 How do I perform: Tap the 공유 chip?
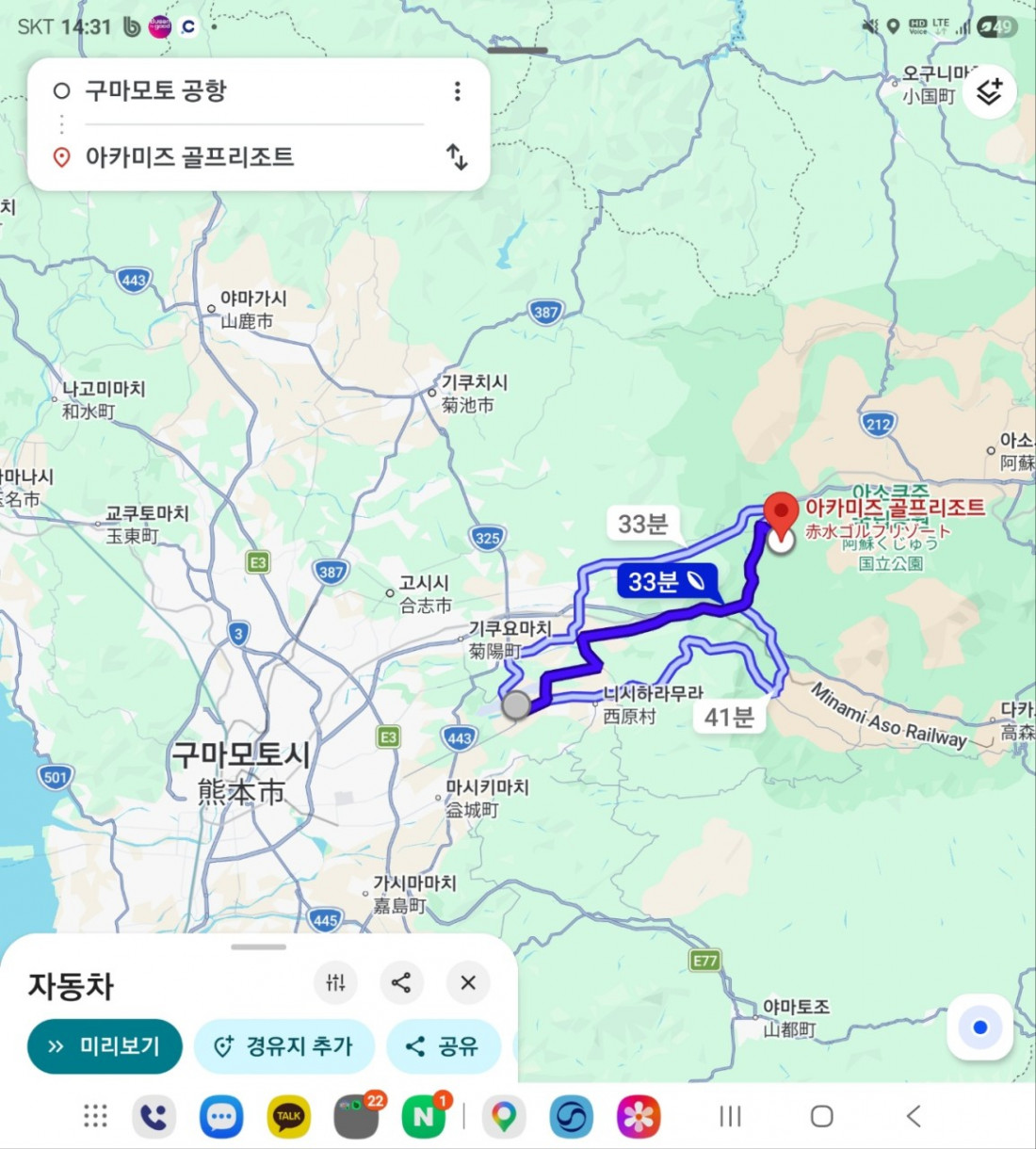443,1046
